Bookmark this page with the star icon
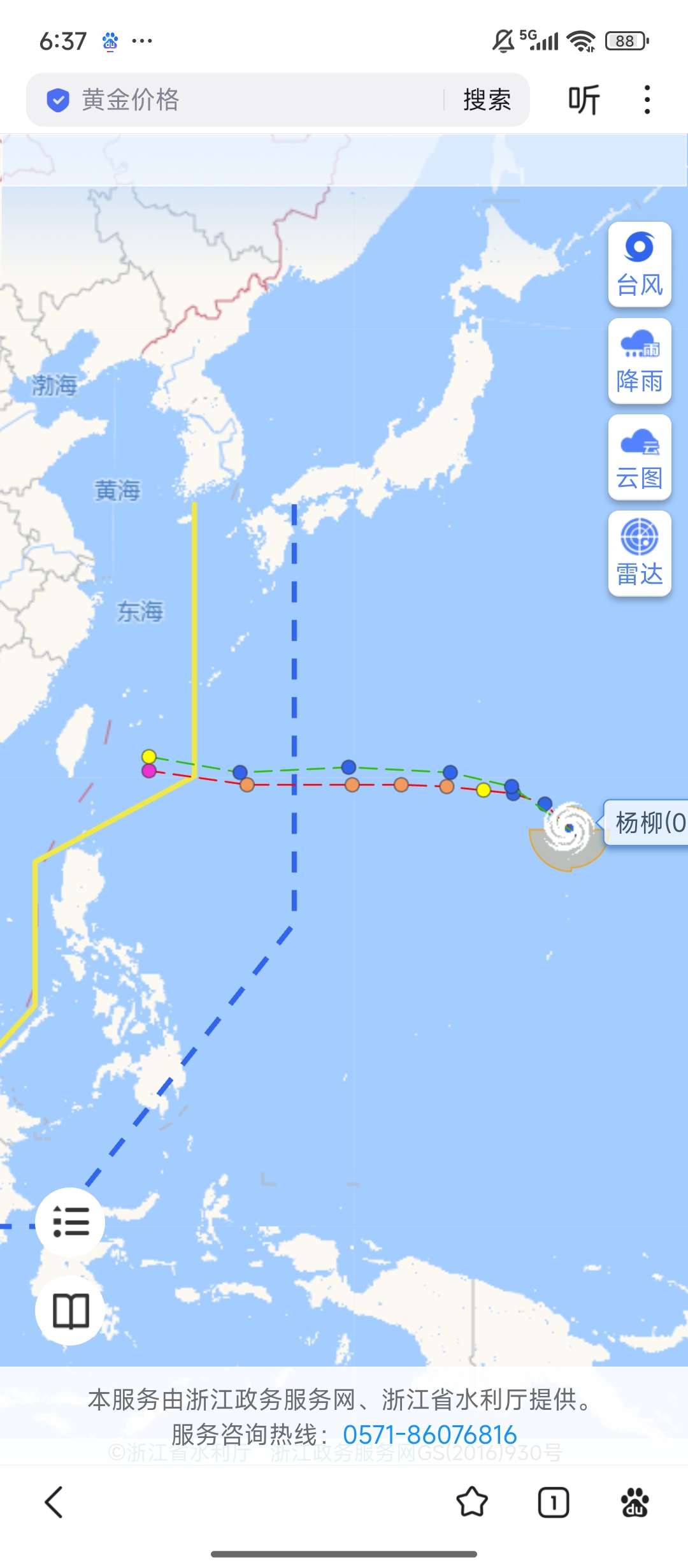 [472, 1502]
